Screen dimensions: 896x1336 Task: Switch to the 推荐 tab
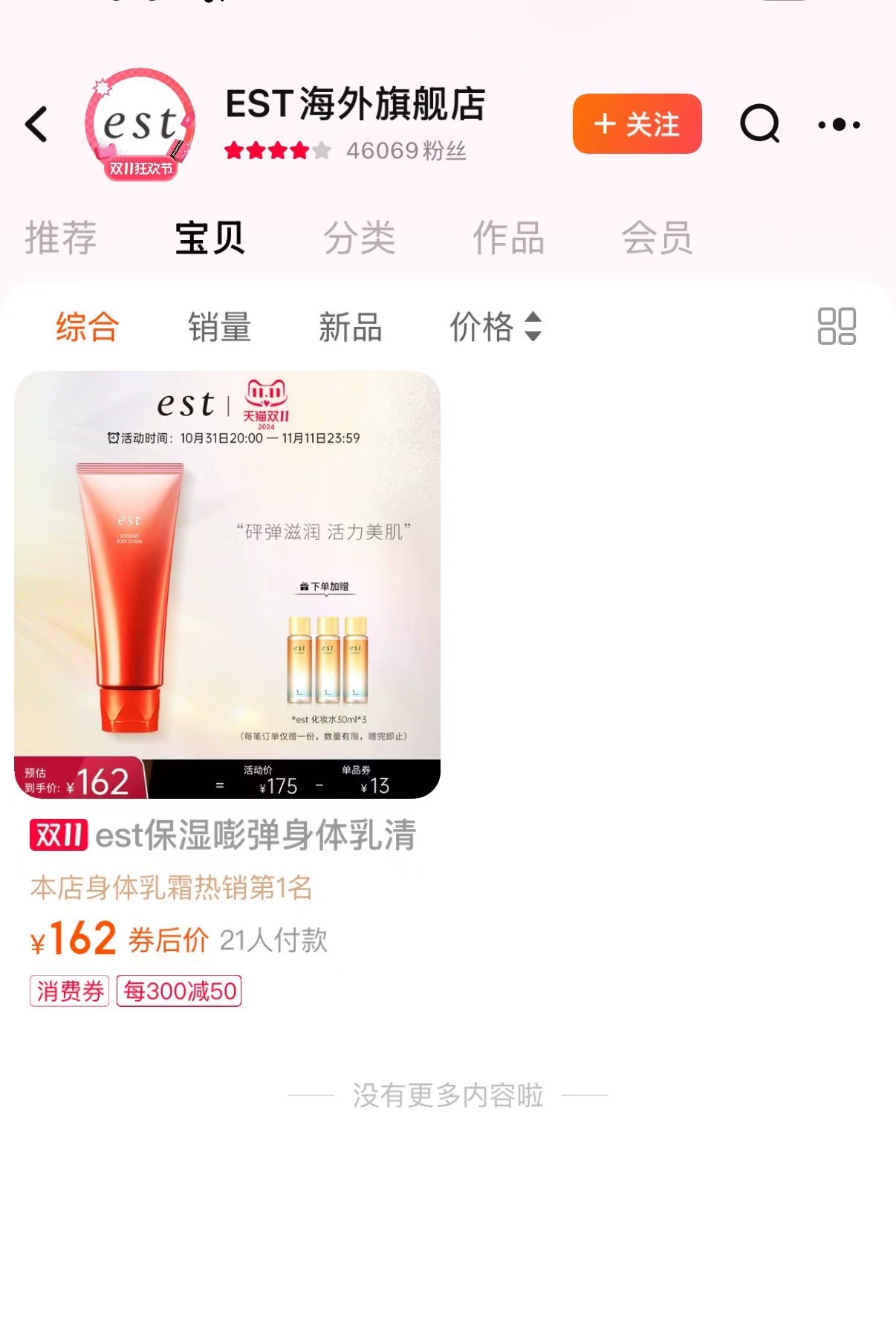pos(61,239)
